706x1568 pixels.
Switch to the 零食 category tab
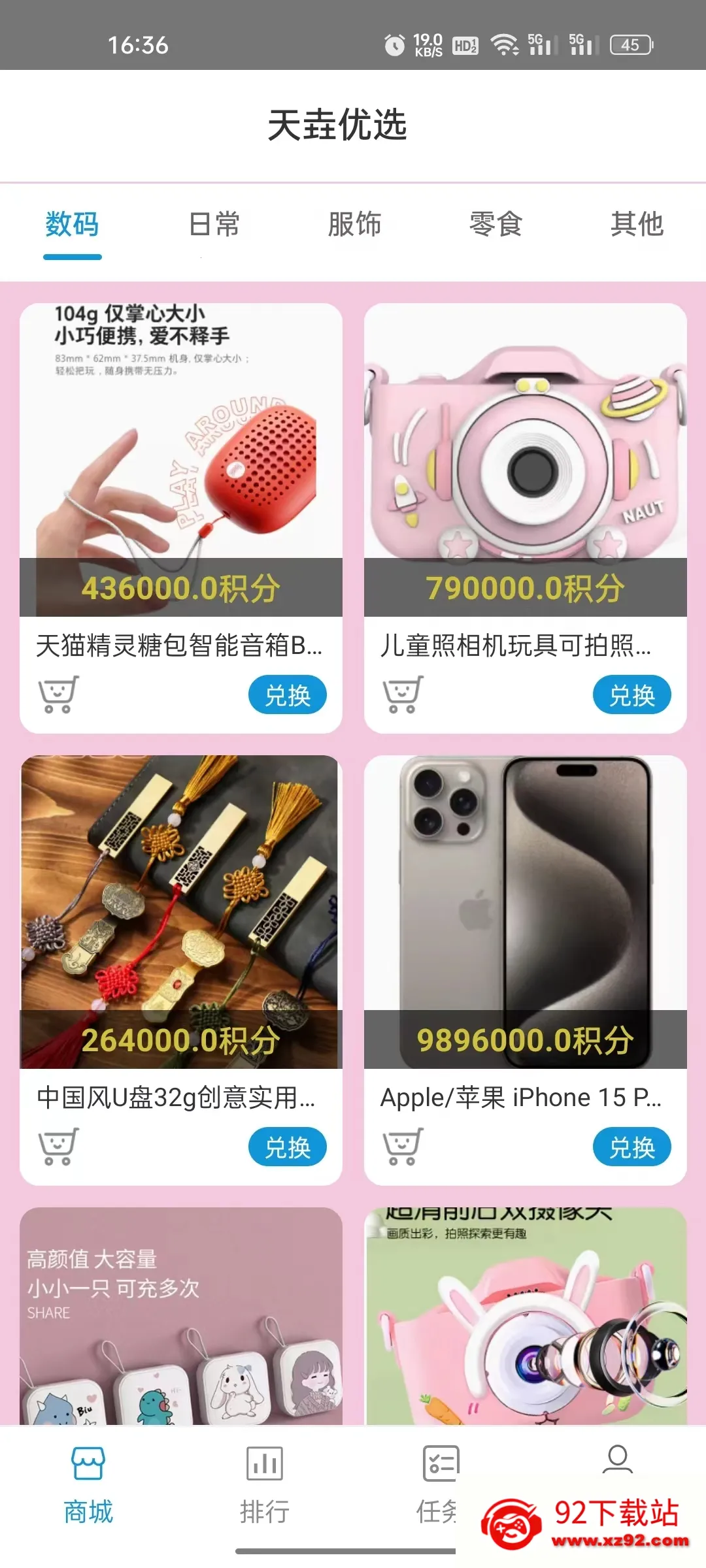[x=496, y=225]
